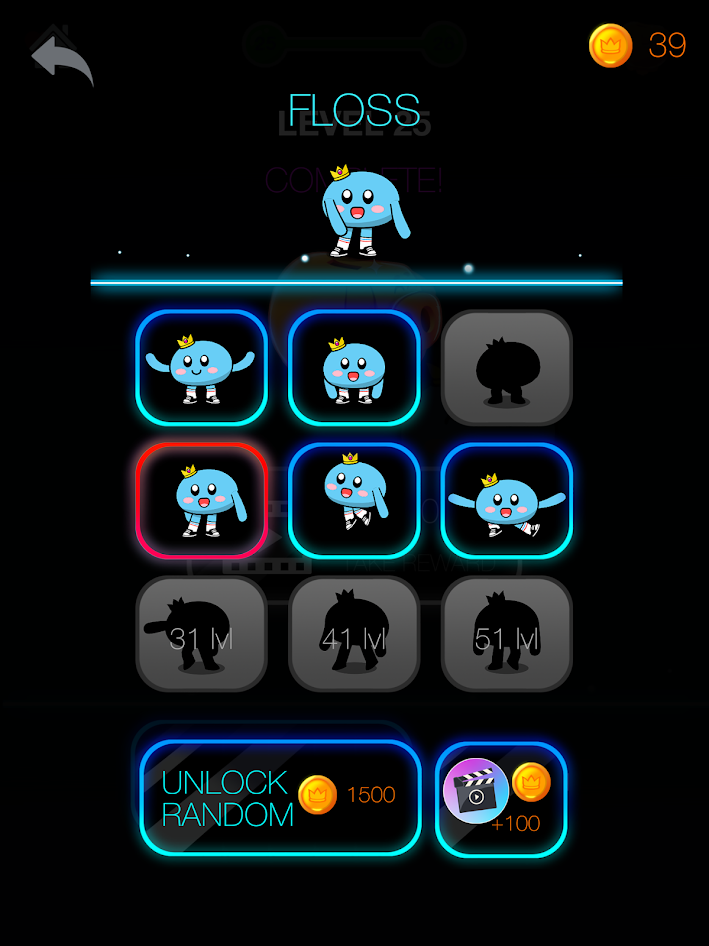Unlock a random dance for 1500 coins

(280, 797)
